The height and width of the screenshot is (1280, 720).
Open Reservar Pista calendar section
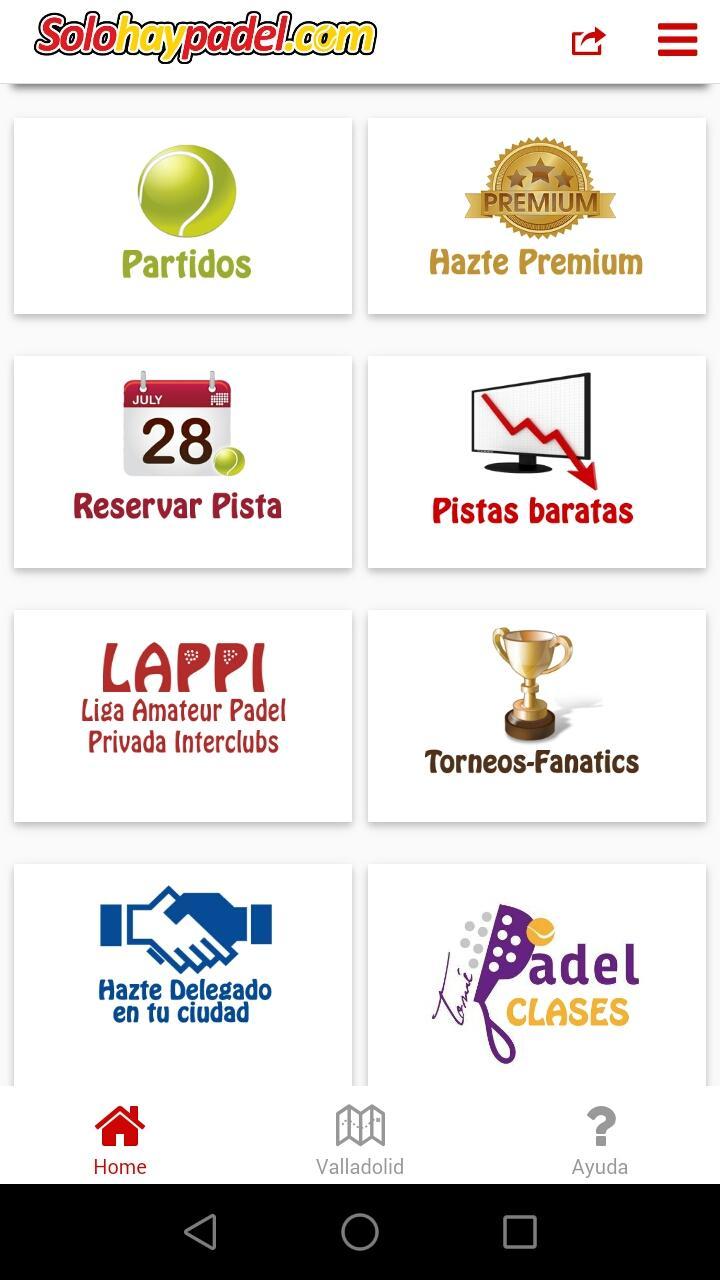[x=181, y=460]
